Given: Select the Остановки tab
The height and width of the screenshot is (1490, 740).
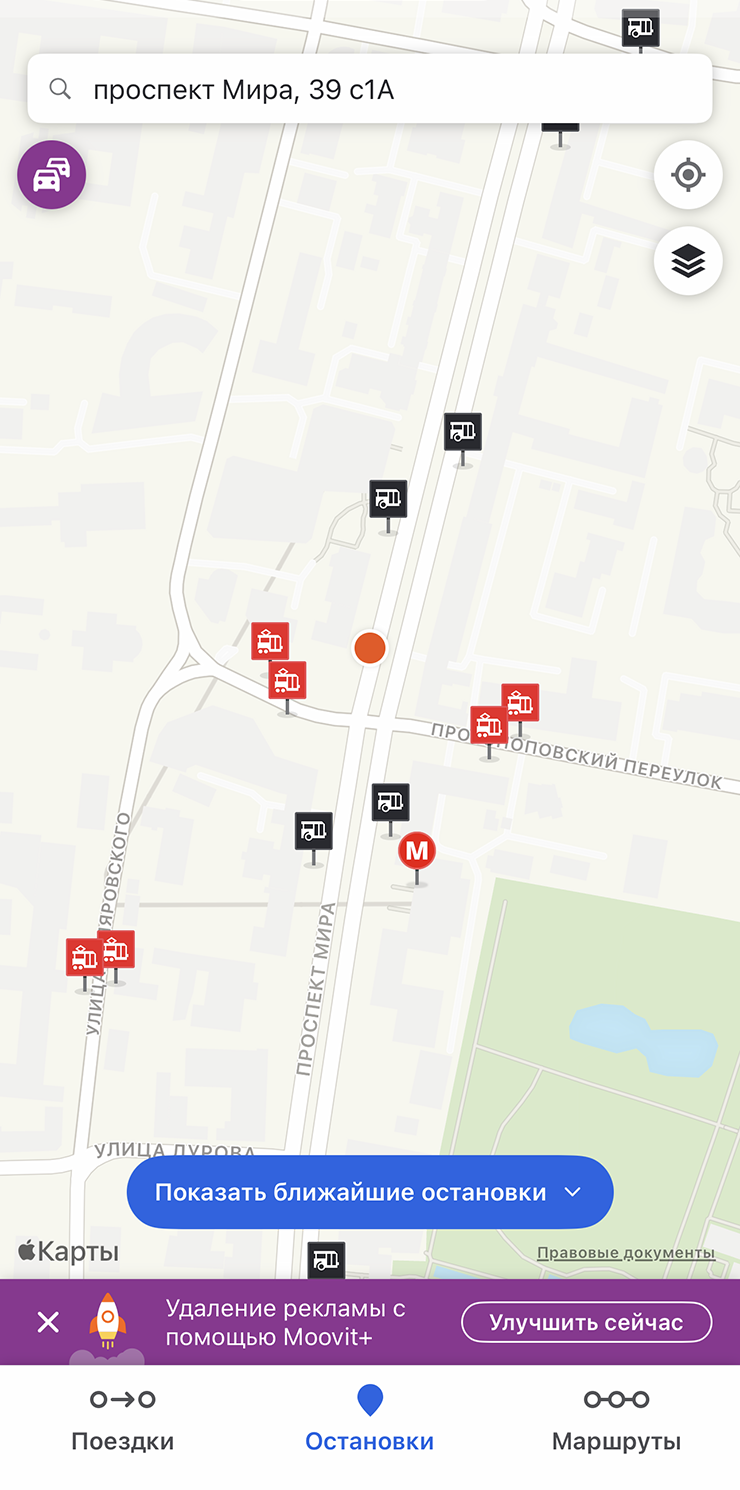Looking at the screenshot, I should (369, 1419).
